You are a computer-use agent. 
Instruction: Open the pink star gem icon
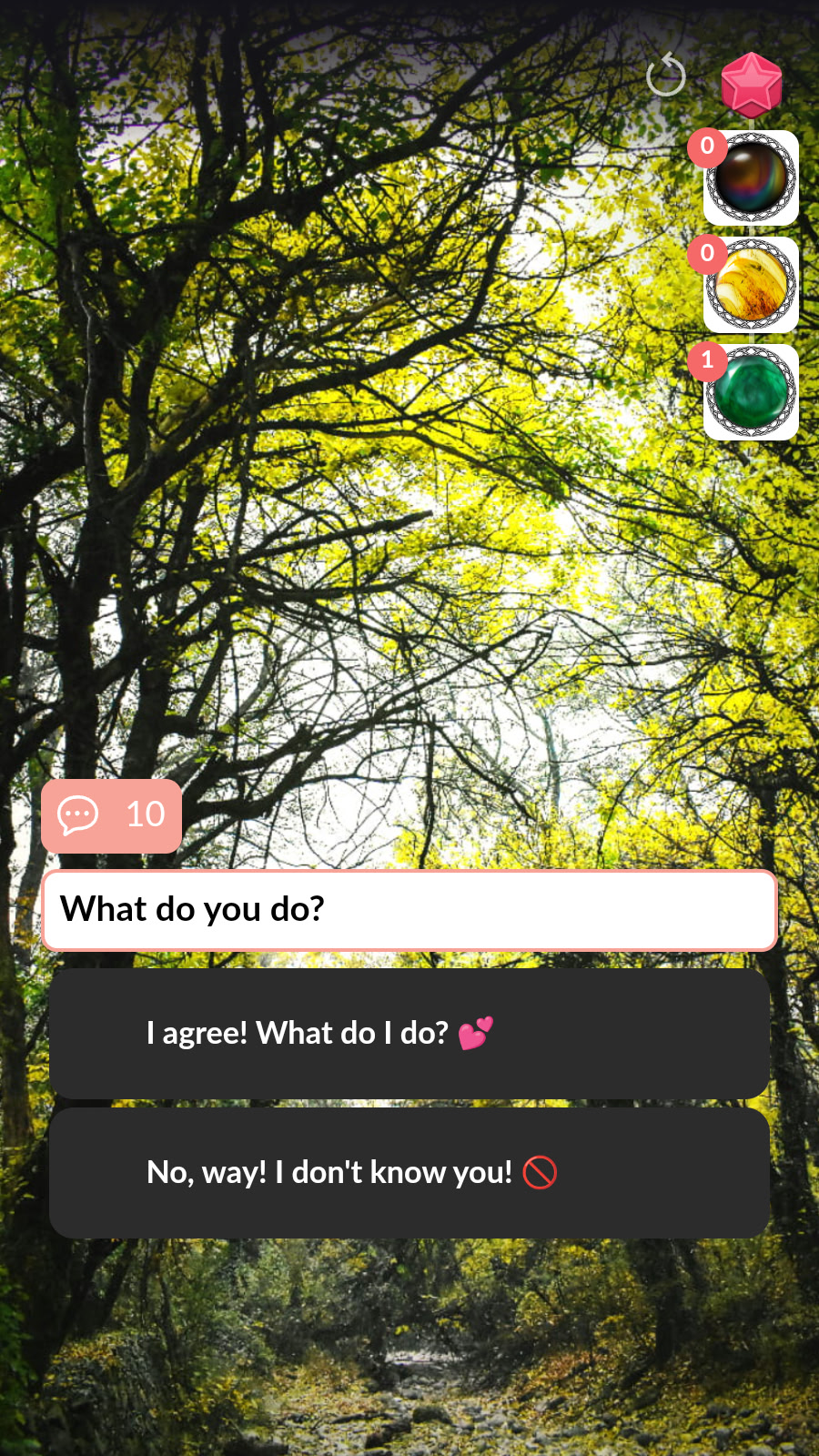tap(752, 85)
